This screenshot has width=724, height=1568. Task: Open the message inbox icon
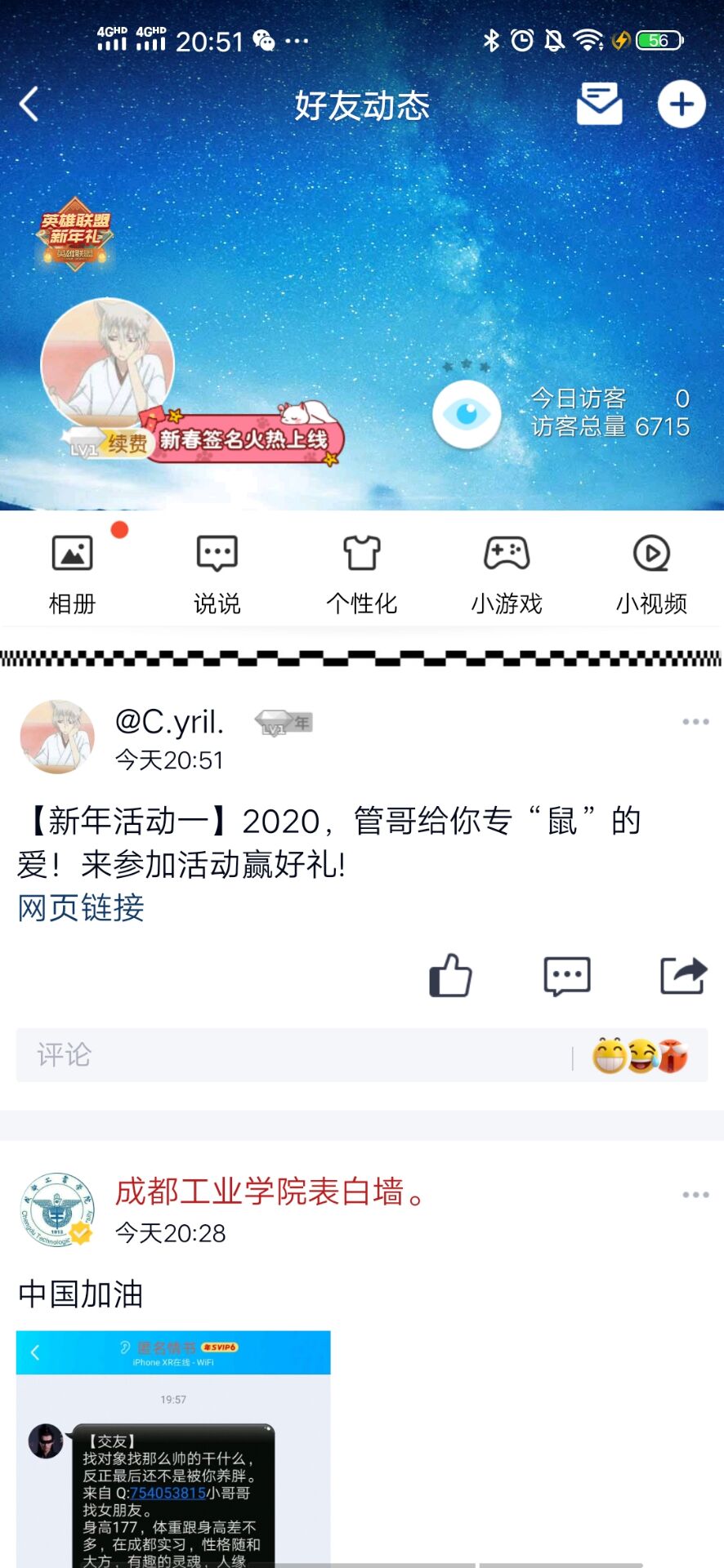click(x=599, y=104)
